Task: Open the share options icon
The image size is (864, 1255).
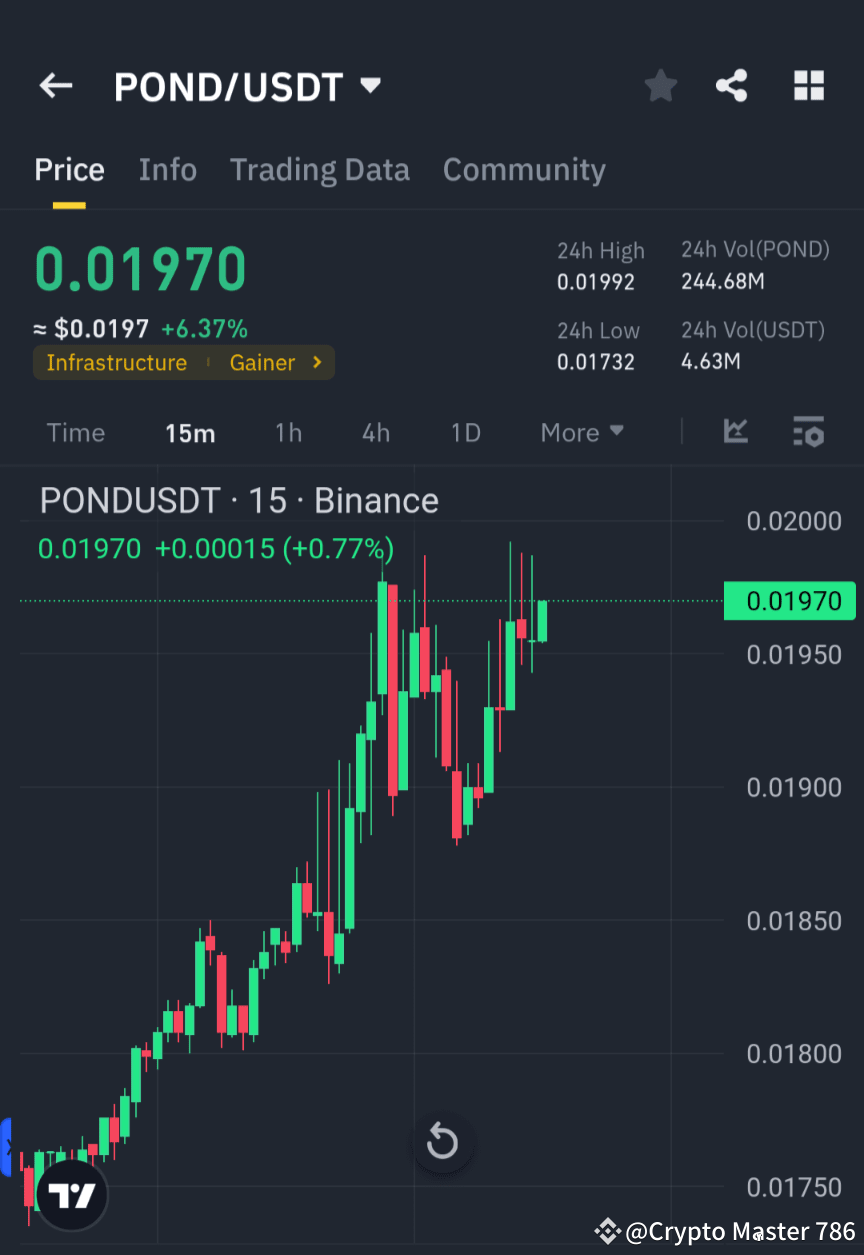Action: [732, 85]
